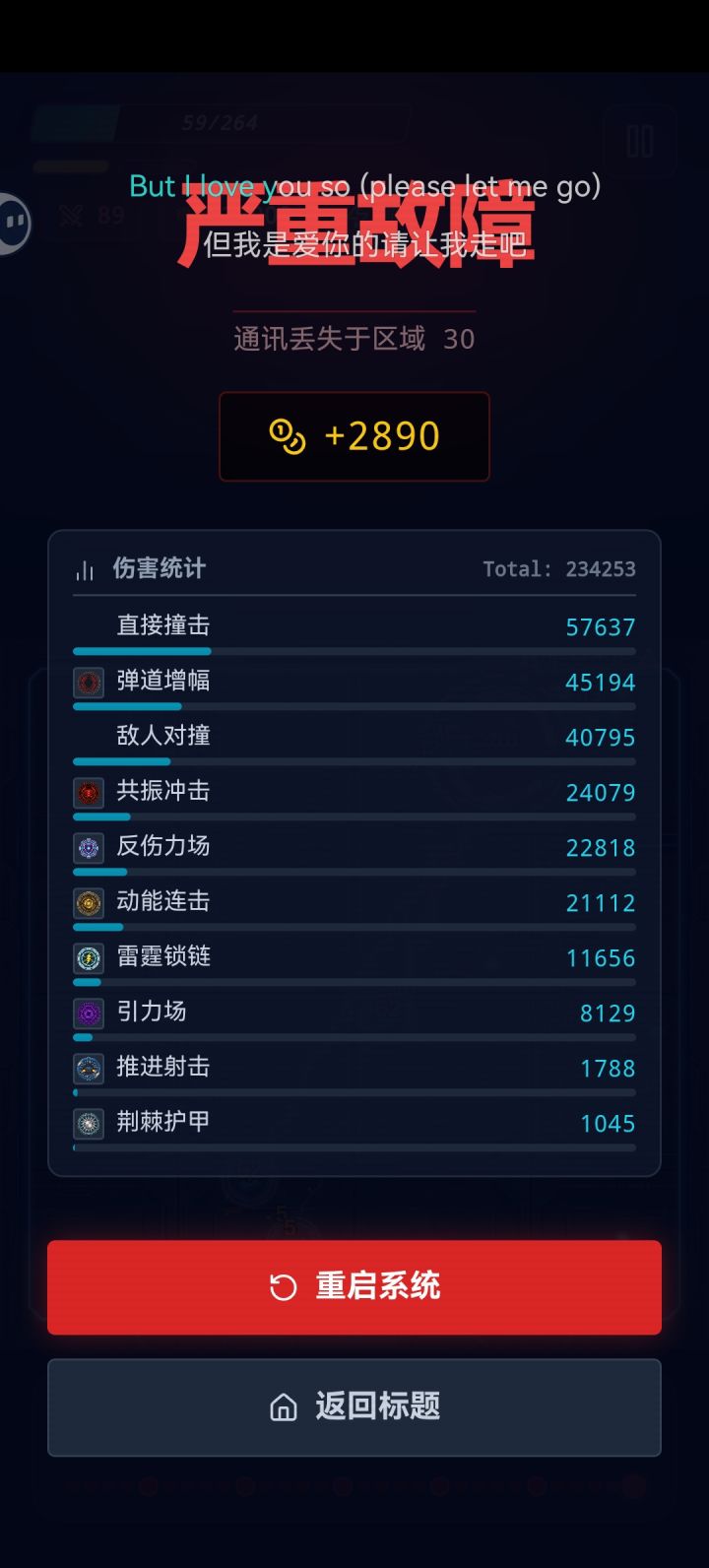Click the home icon inside 返回标题 button
The image size is (709, 1568).
pyautogui.click(x=283, y=1407)
